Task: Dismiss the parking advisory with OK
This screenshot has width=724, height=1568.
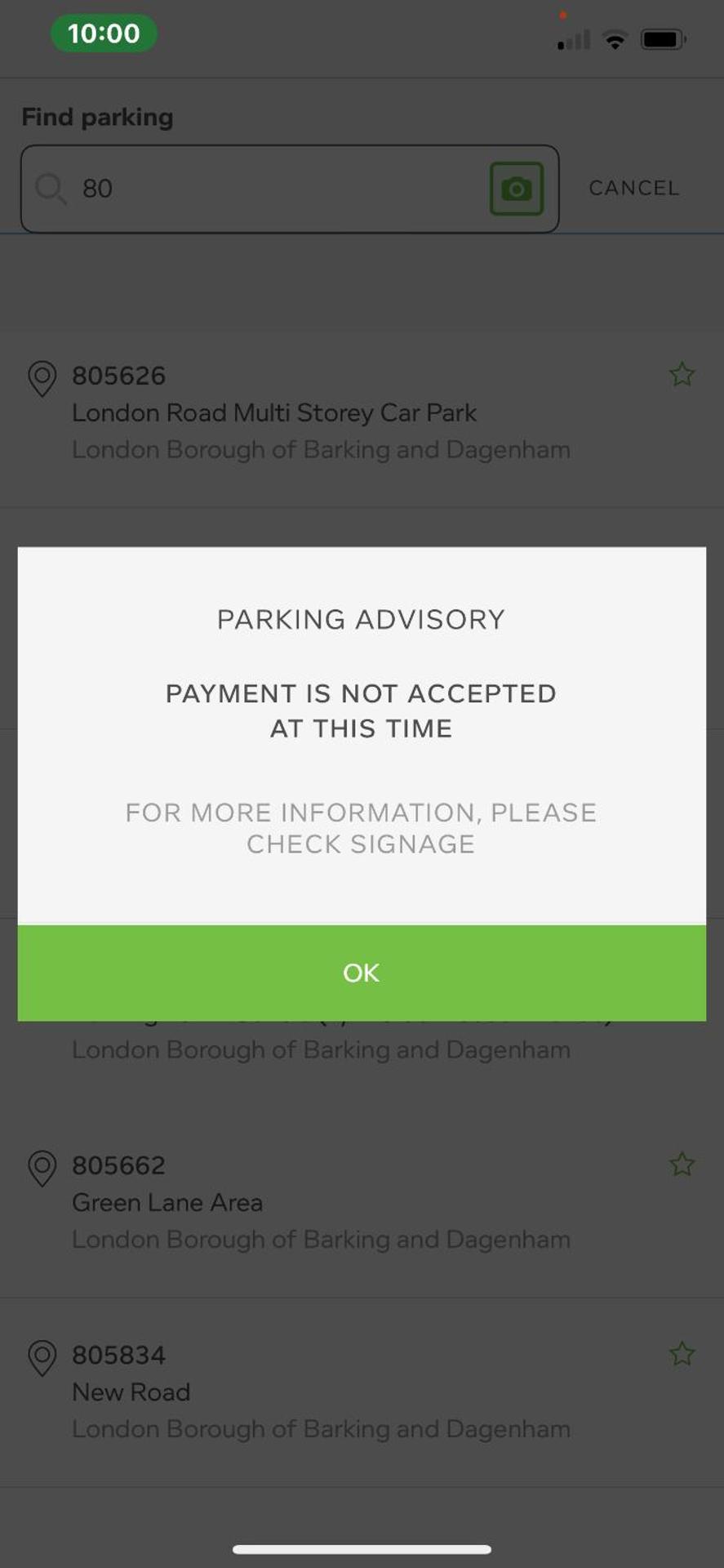Action: click(x=362, y=973)
